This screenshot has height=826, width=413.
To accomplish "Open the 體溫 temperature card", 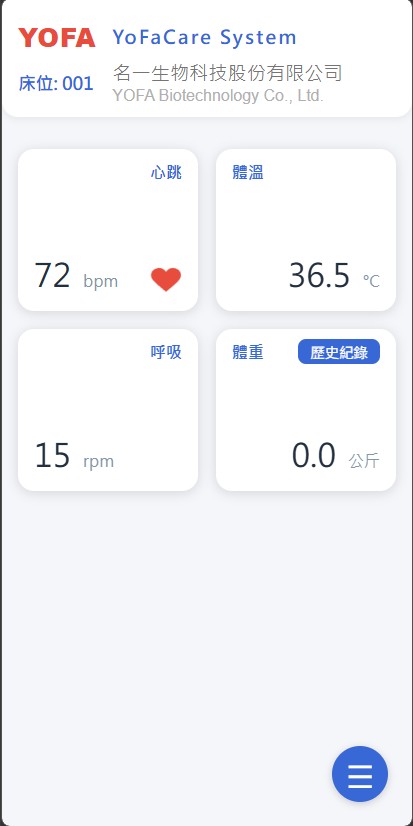I will click(306, 230).
